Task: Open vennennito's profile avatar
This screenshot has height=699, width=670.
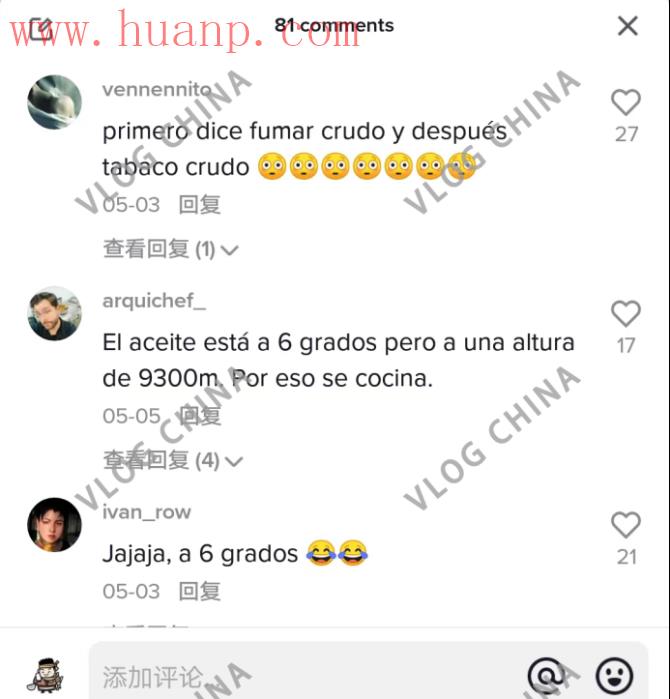Action: pos(54,103)
